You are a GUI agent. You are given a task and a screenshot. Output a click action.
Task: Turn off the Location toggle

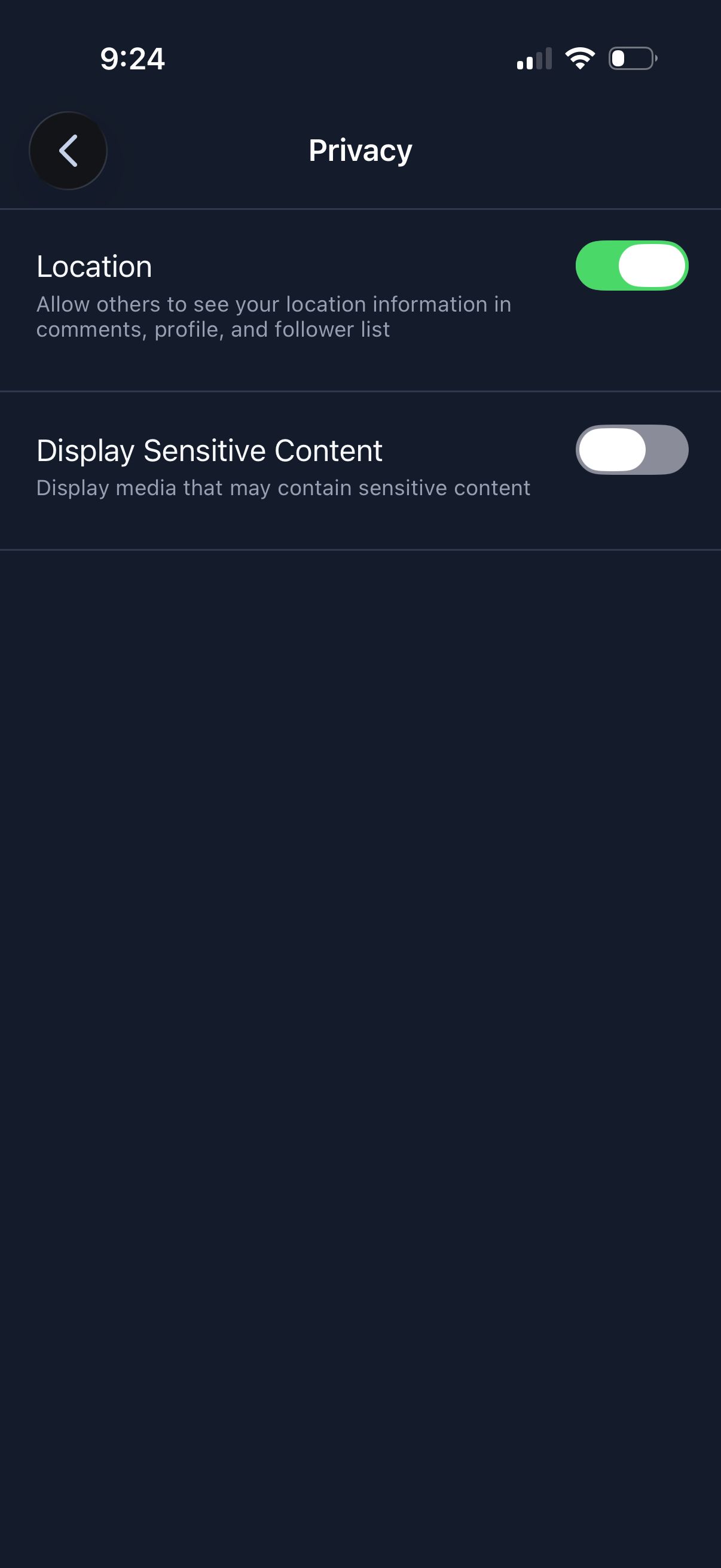(631, 266)
